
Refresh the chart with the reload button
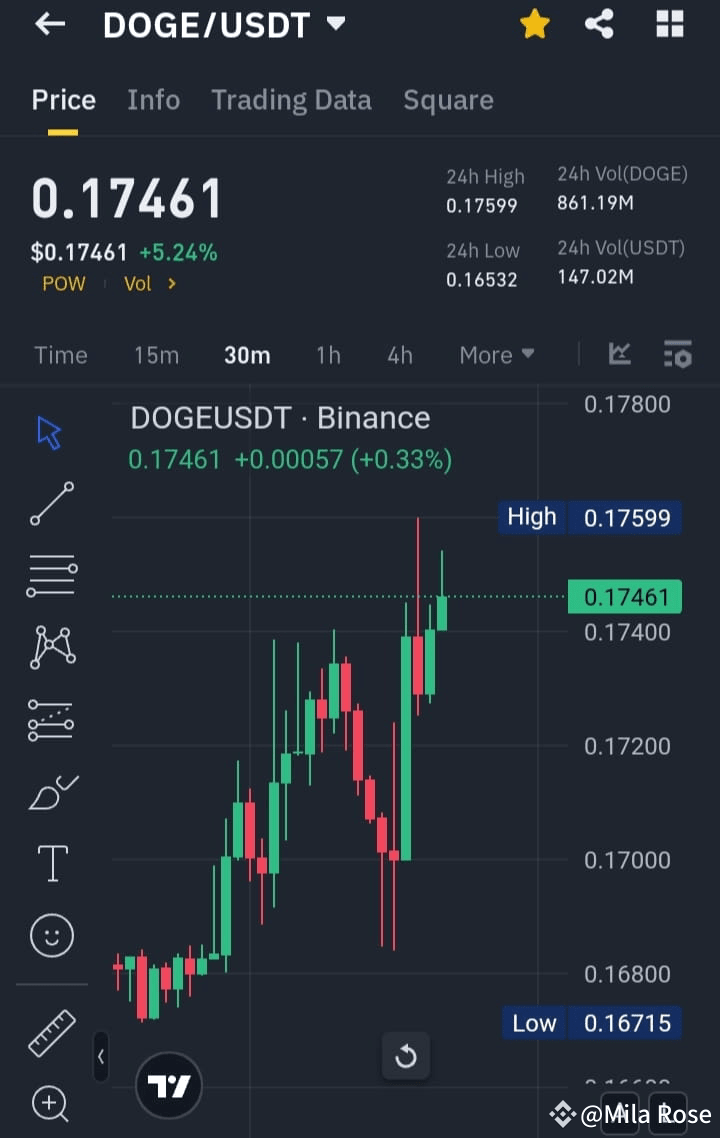pyautogui.click(x=406, y=1056)
